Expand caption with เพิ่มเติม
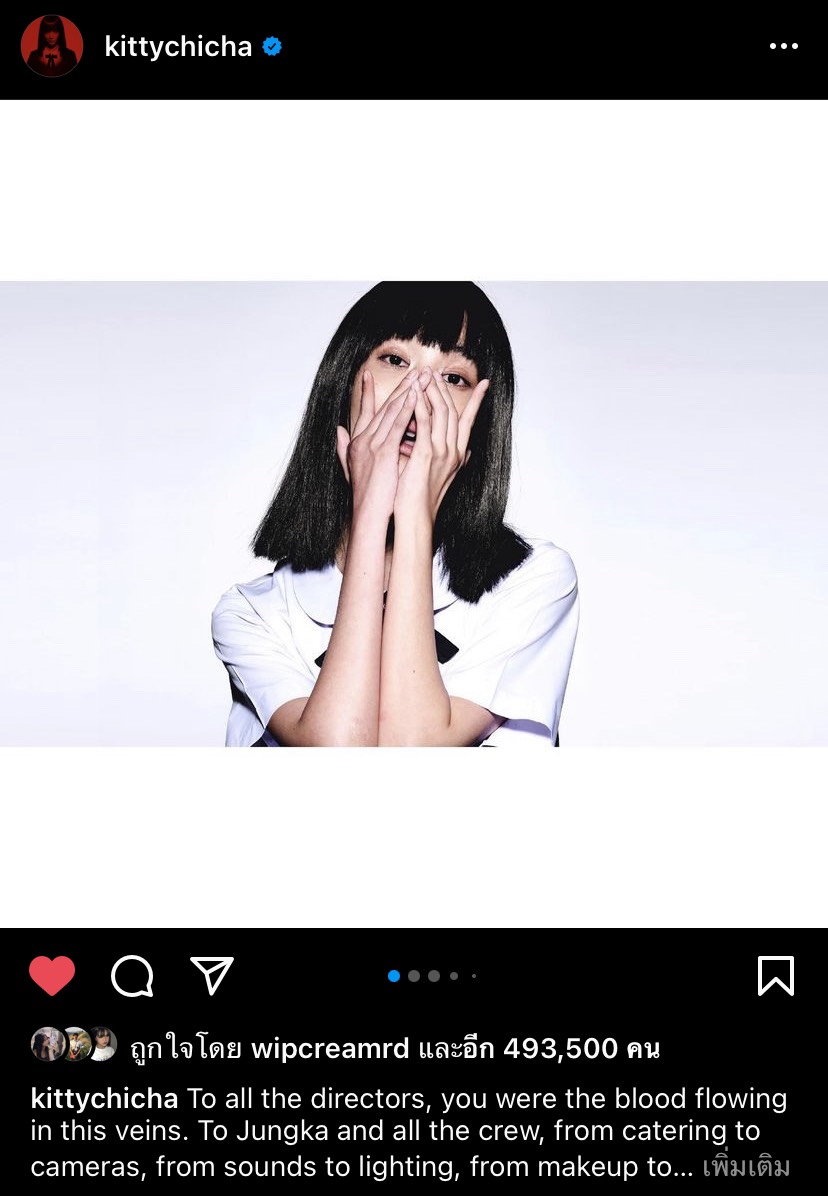 pos(746,1166)
